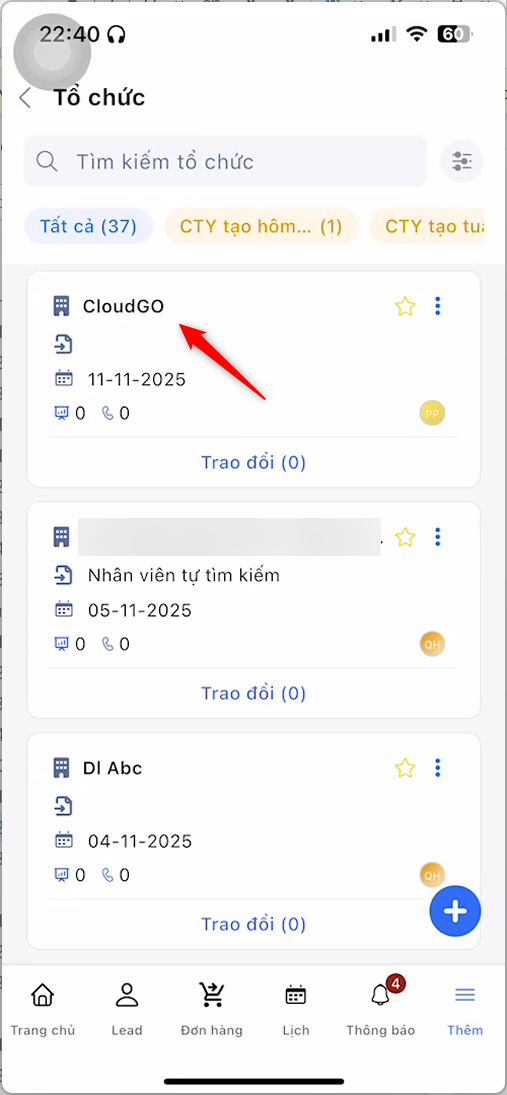The height and width of the screenshot is (1095, 507).
Task: Switch to the Lịch tab
Action: [295, 1009]
